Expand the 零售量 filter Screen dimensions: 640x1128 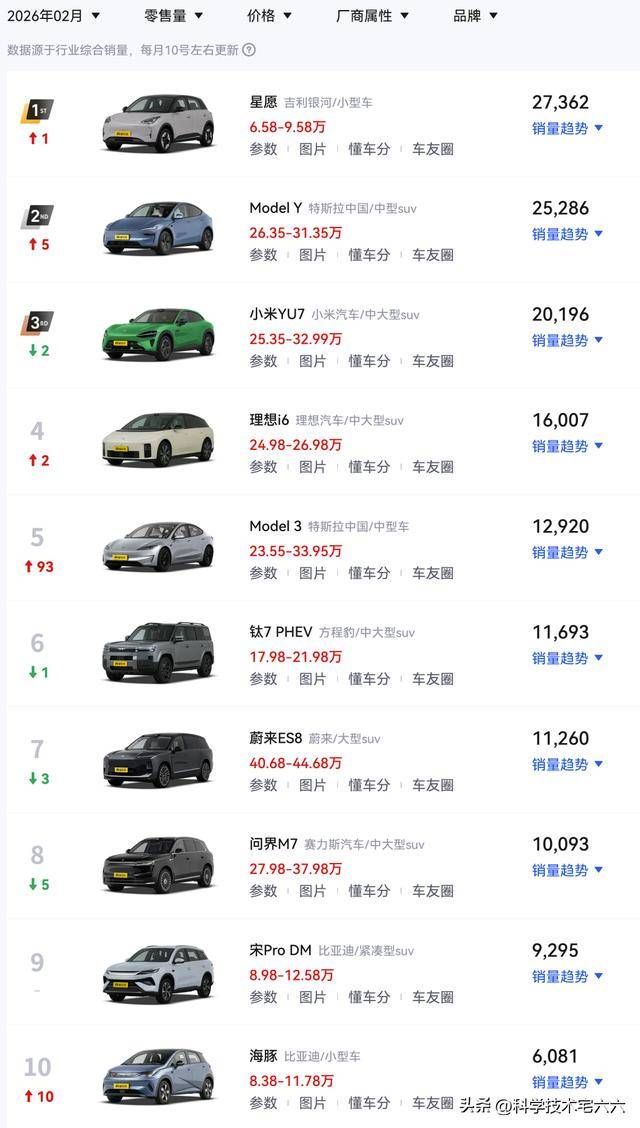tap(173, 15)
